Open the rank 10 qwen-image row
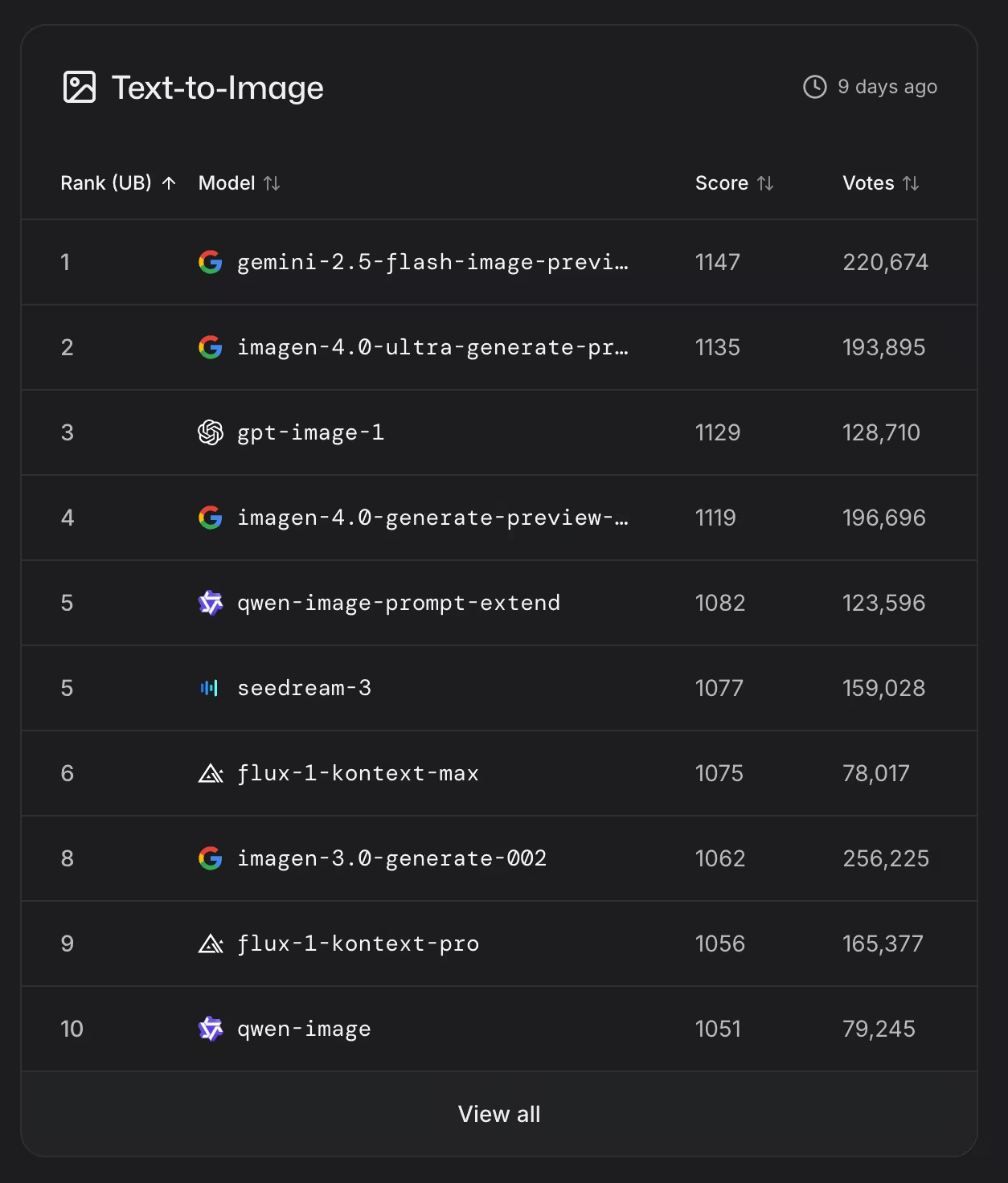The height and width of the screenshot is (1183, 1008). tap(304, 1029)
